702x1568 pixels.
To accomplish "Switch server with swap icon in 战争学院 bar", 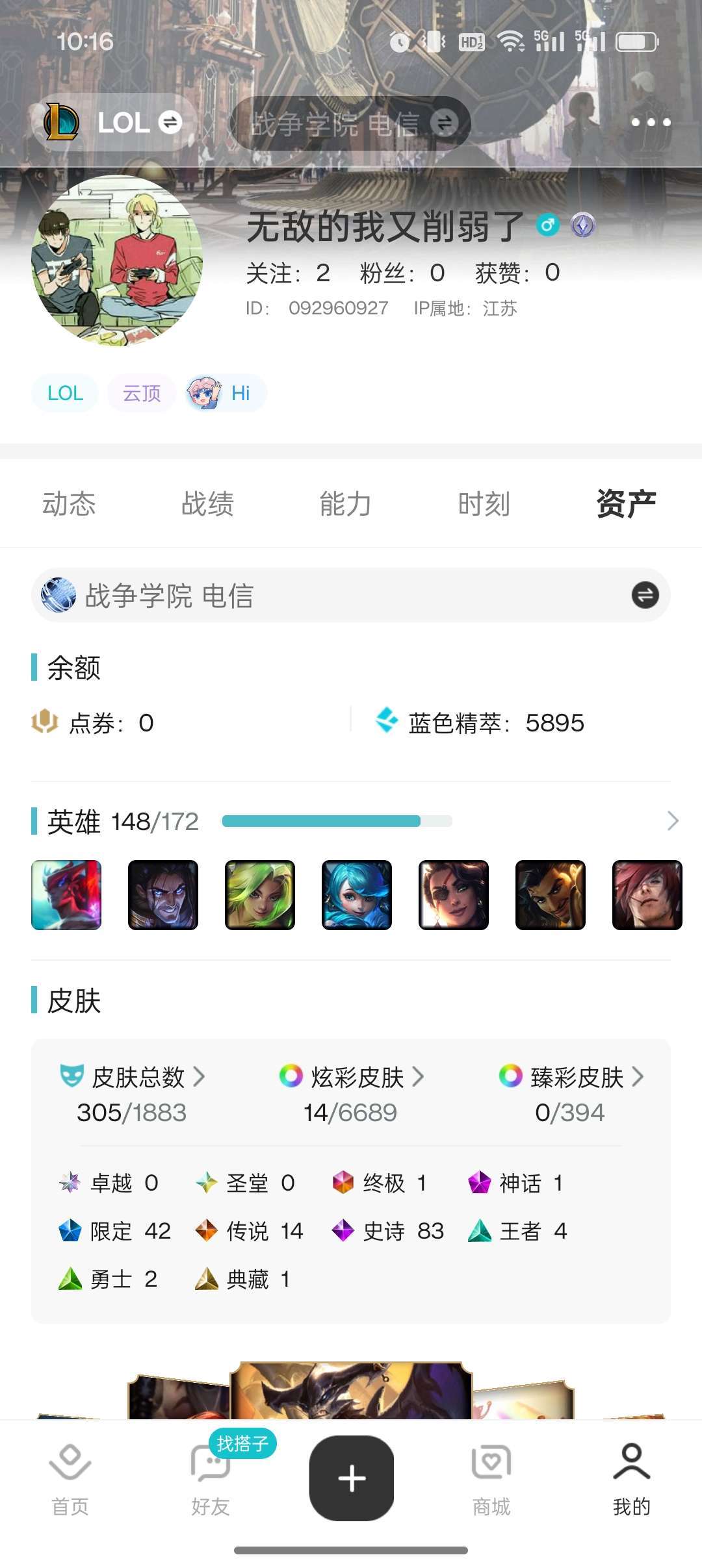I will coord(644,594).
